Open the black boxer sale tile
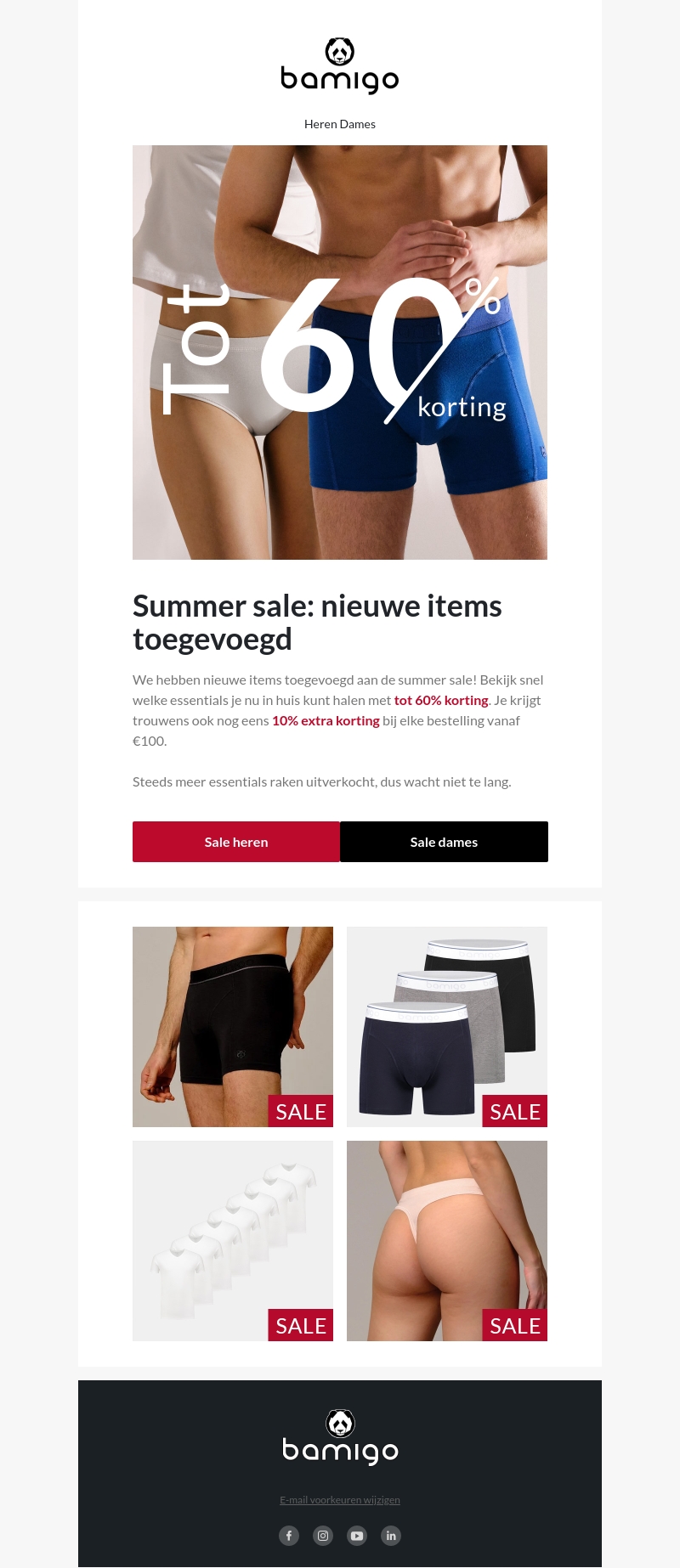 [233, 1026]
